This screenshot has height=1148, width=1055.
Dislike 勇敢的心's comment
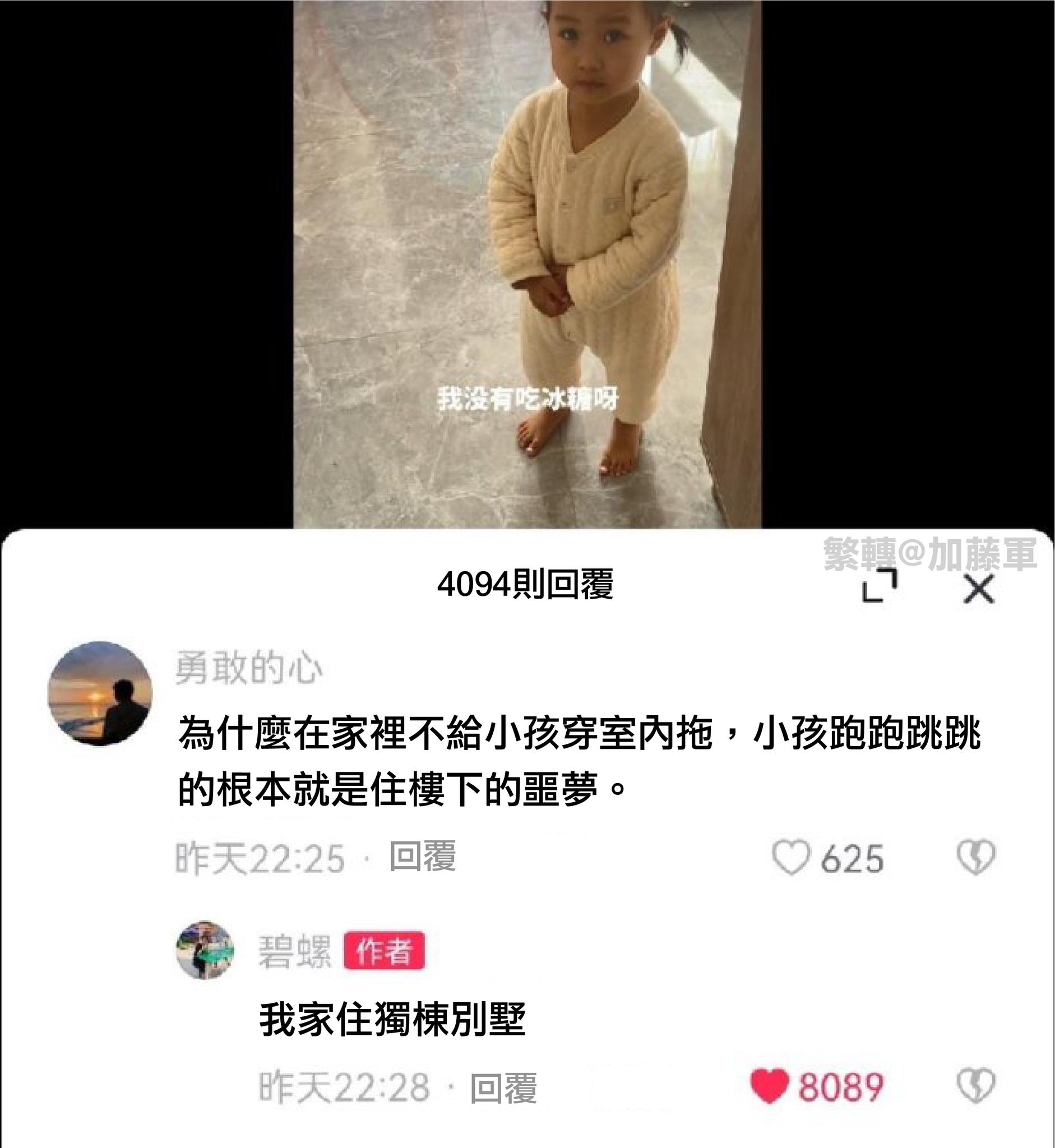(x=975, y=858)
